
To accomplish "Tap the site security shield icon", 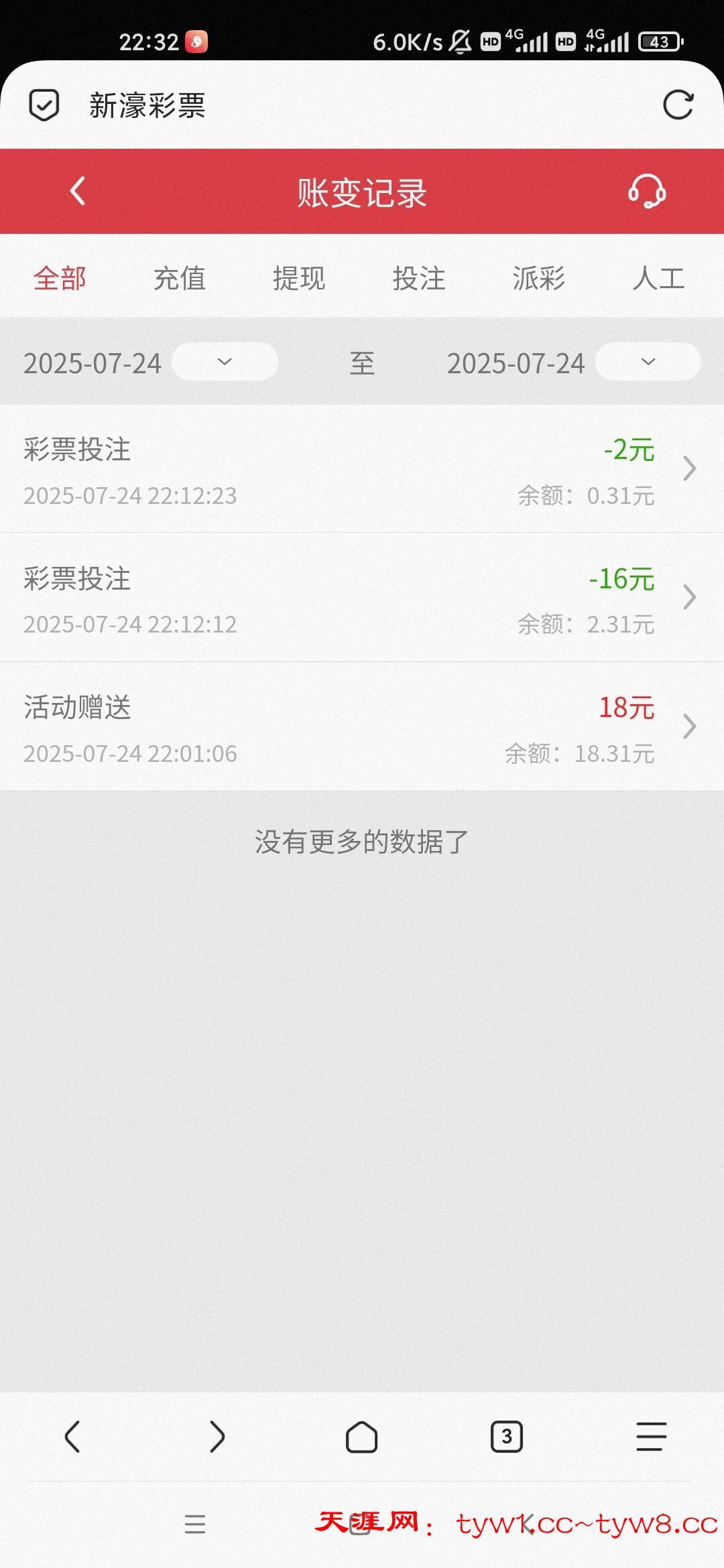I will coord(44,105).
